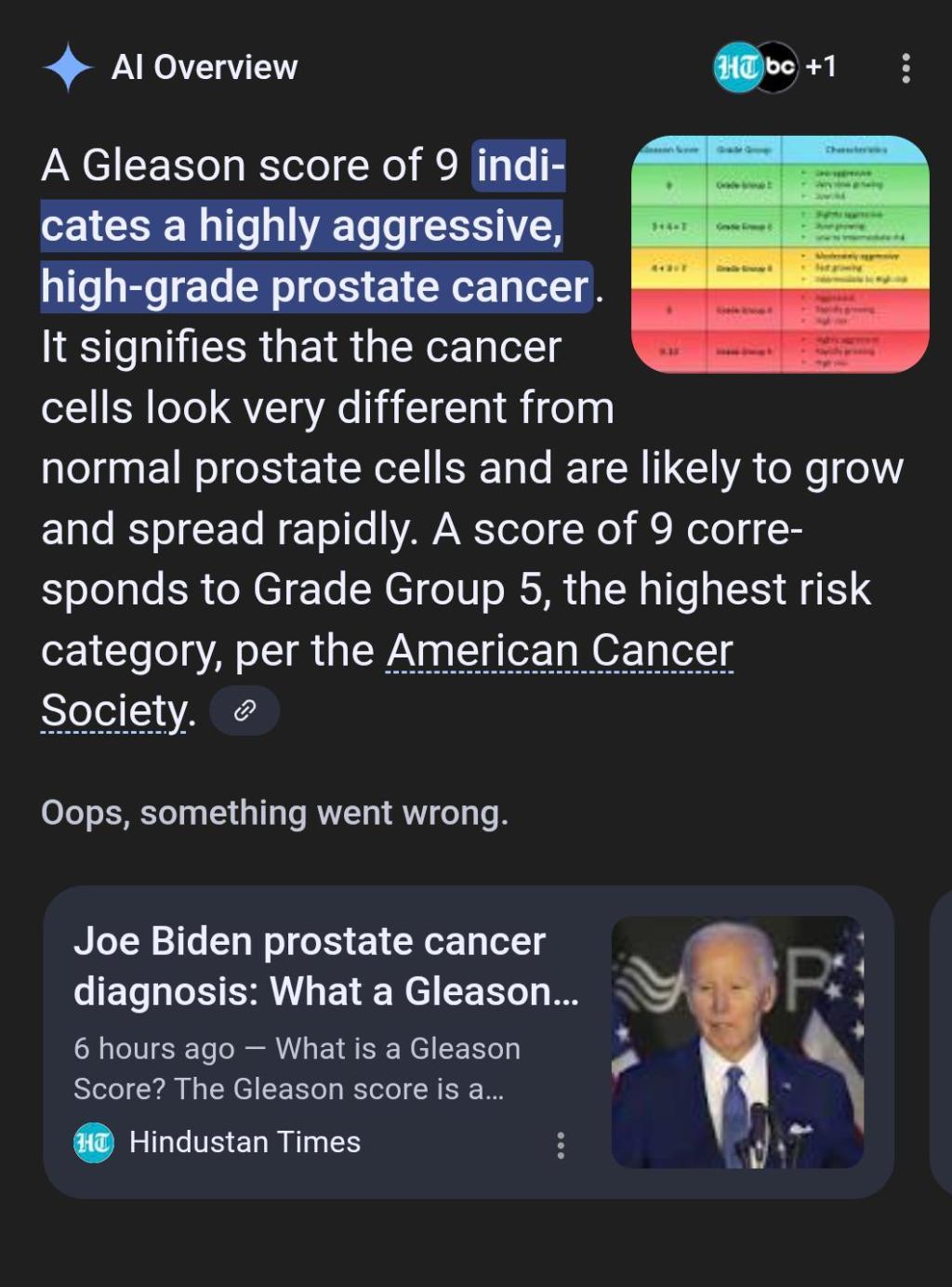Open the AI Overview source icons

click(x=773, y=67)
